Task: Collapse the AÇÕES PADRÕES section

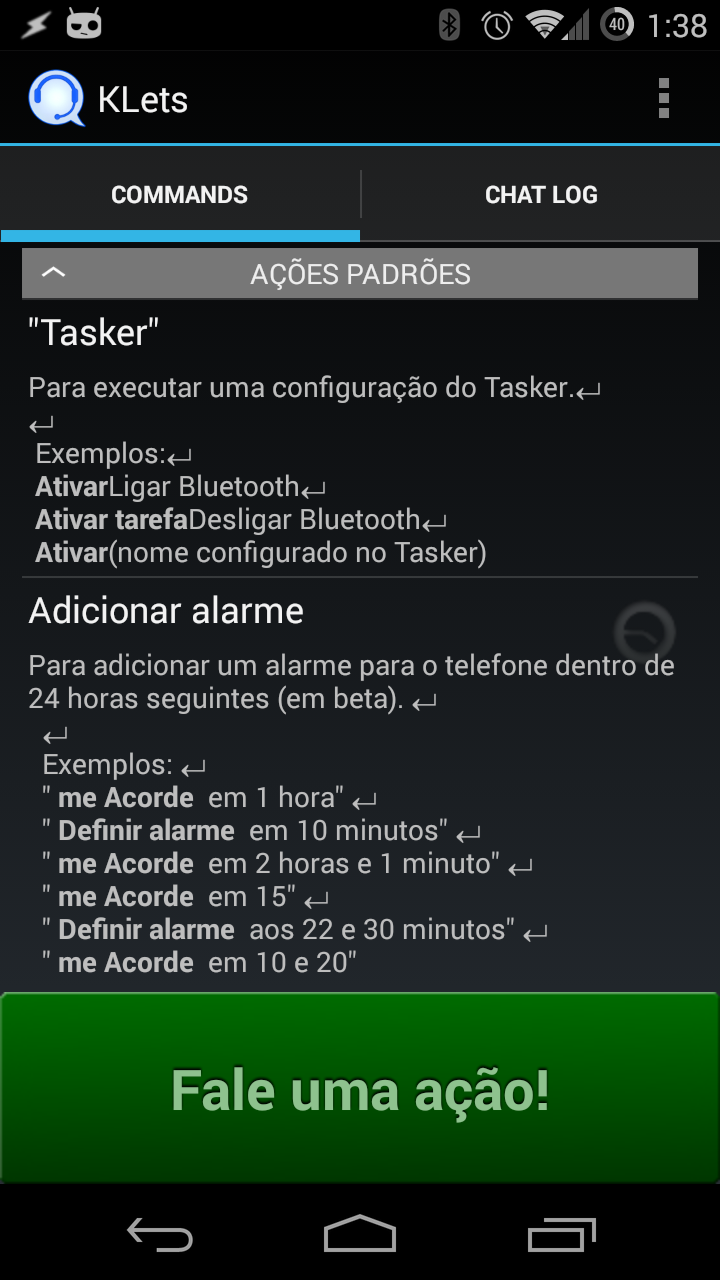Action: [360, 273]
